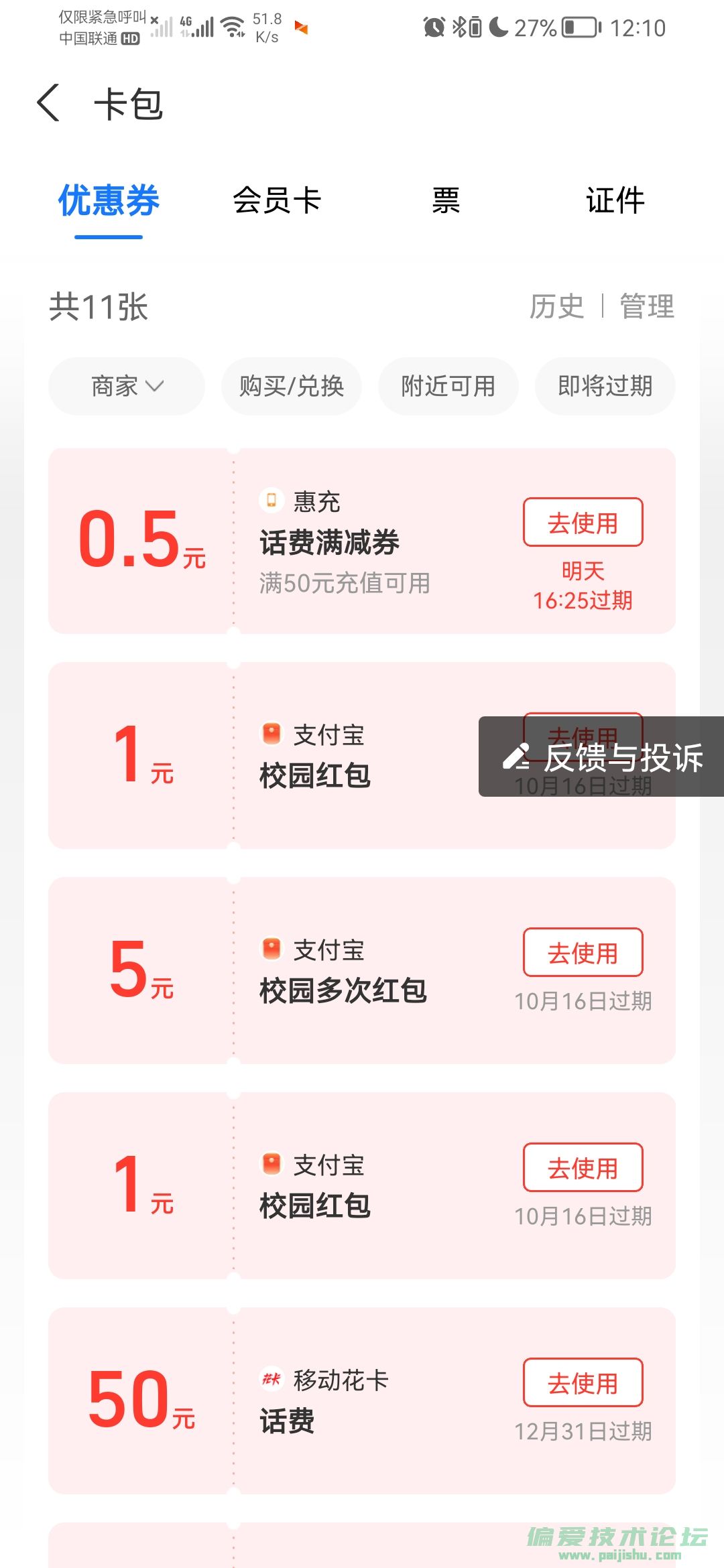This screenshot has height=1568, width=724.
Task: Enable the 即将过期 filter
Action: coord(604,387)
